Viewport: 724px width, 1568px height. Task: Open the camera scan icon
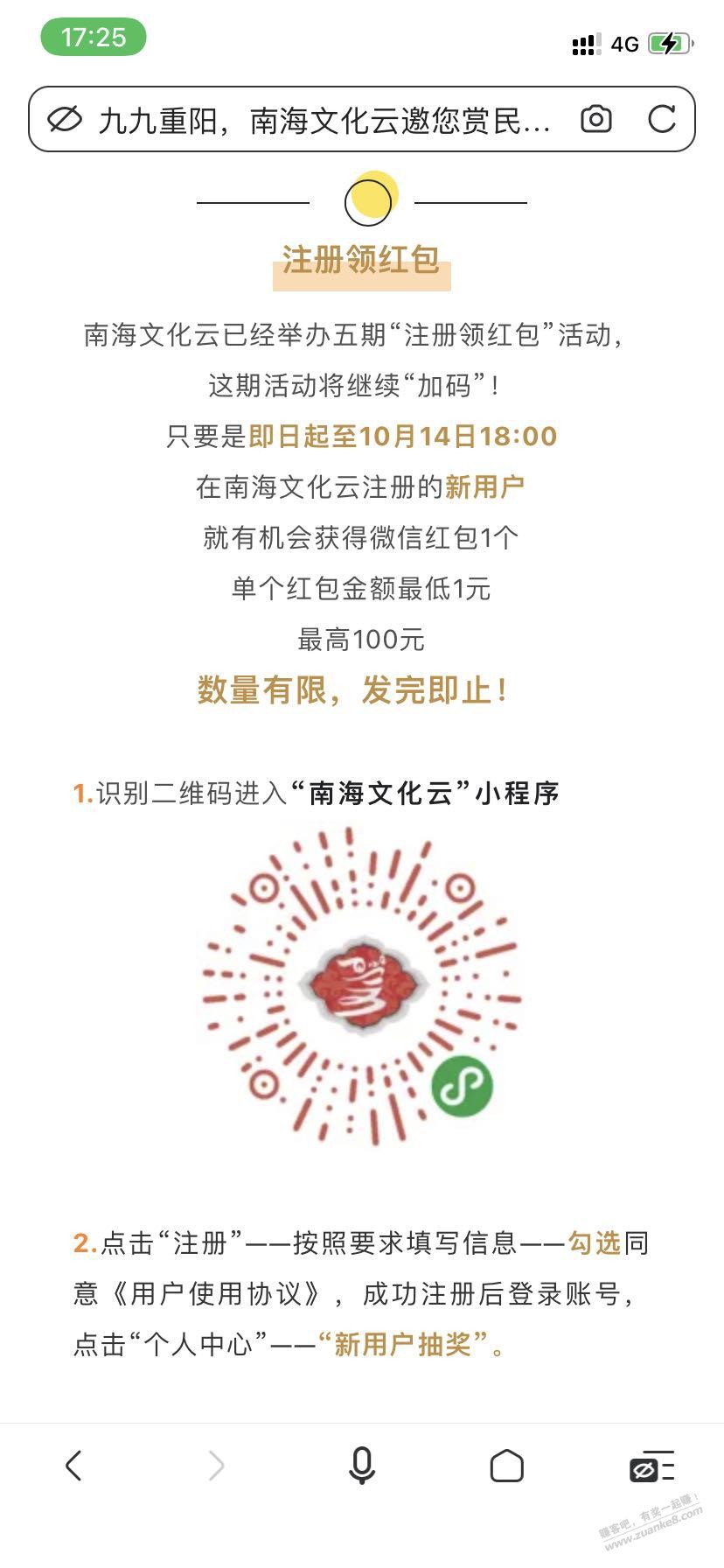tap(596, 119)
